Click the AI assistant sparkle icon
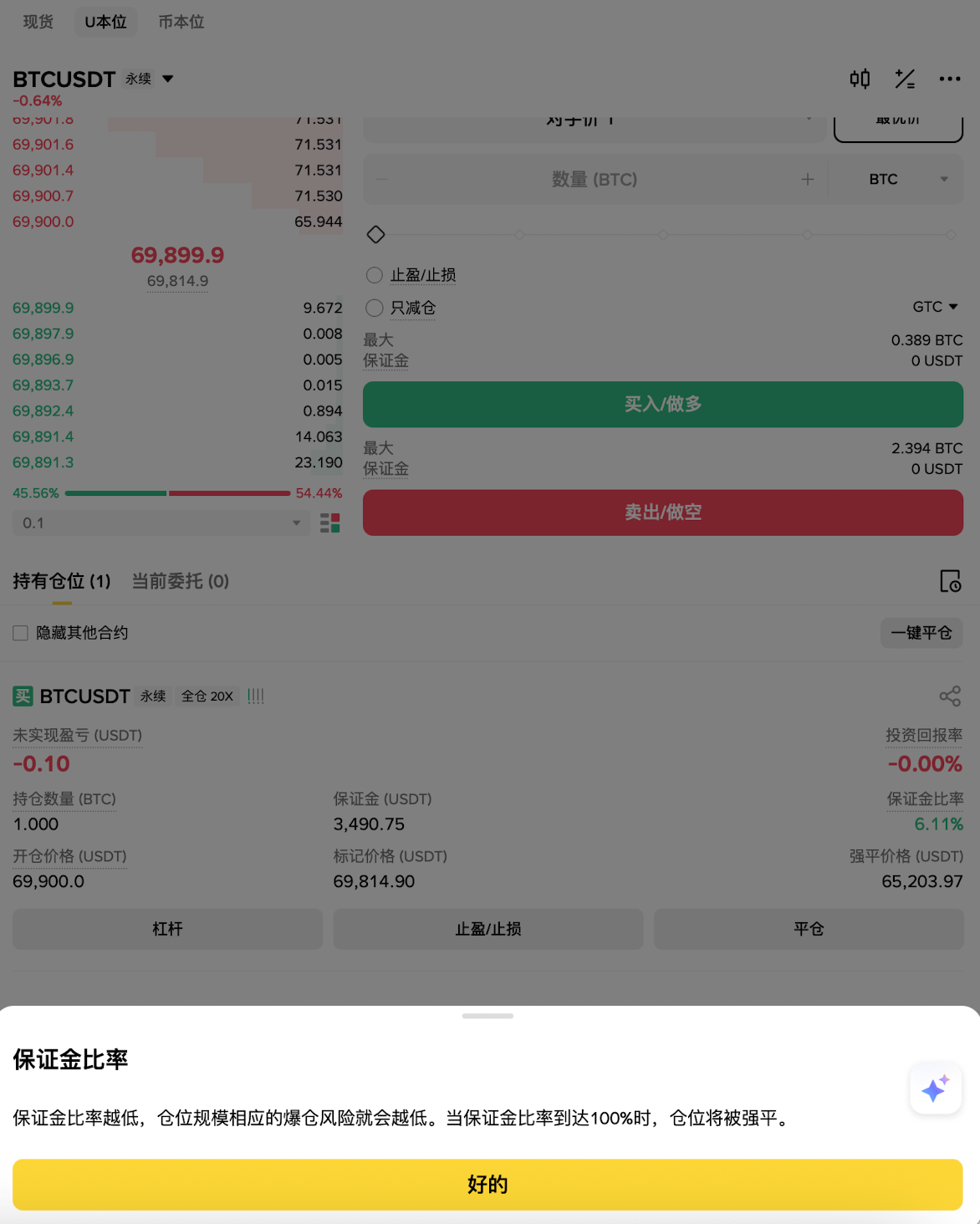This screenshot has width=980, height=1224. 935,1089
